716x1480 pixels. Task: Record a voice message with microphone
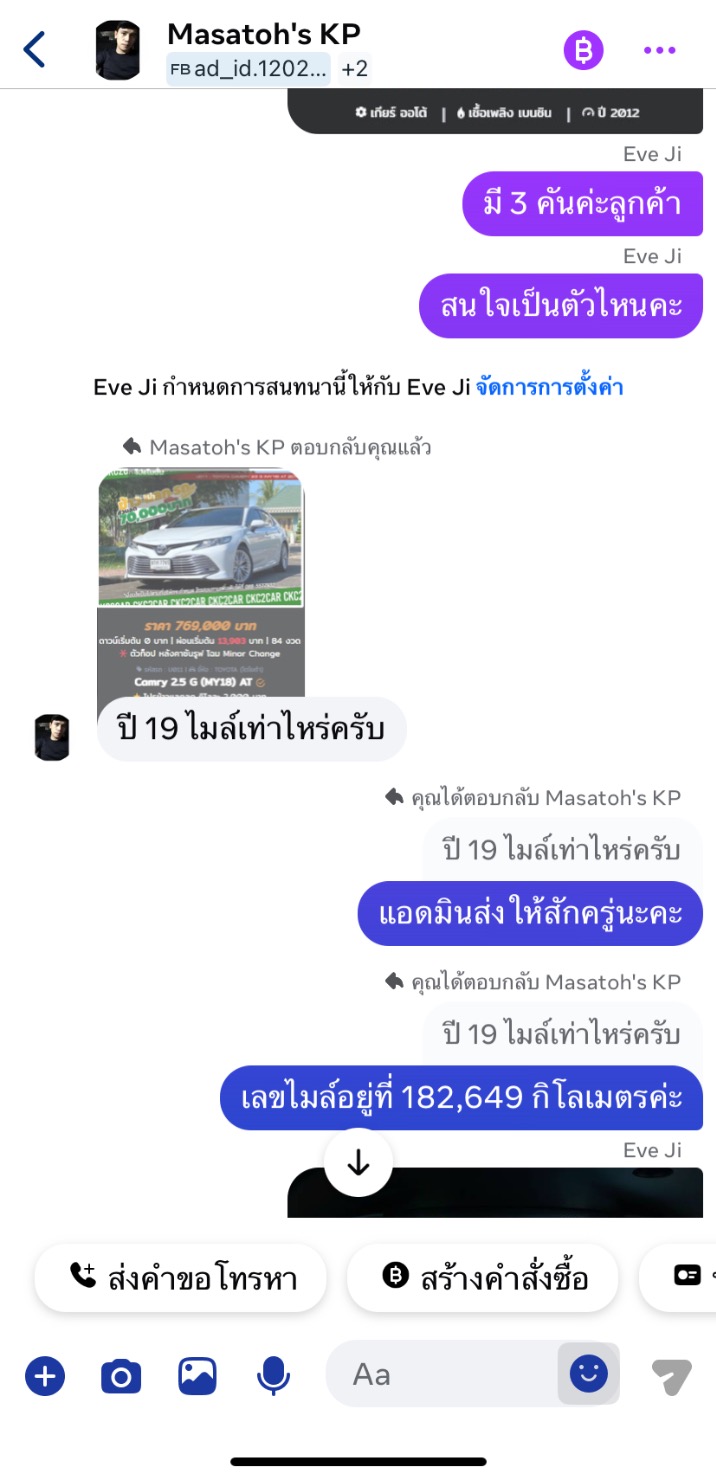273,1376
